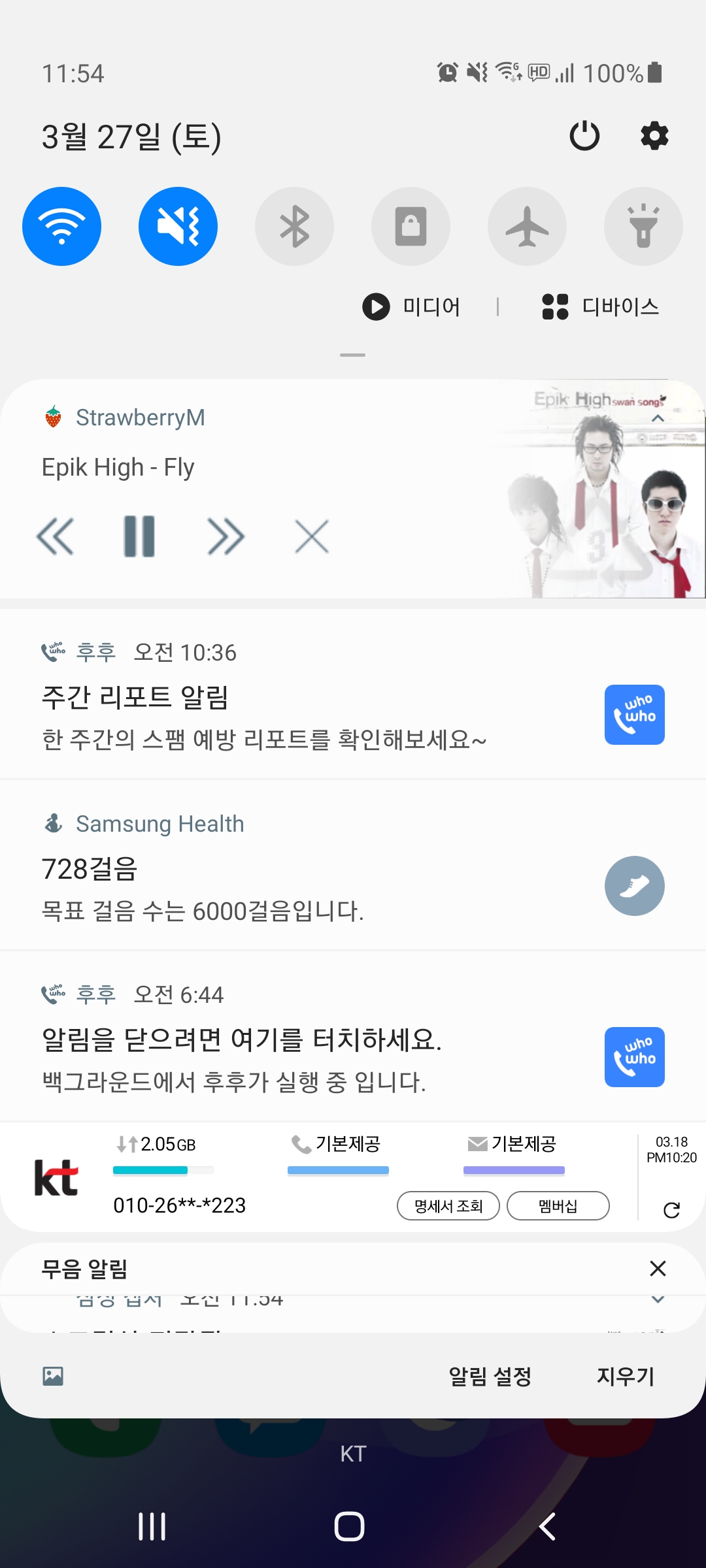Refresh the KT data usage widget

pyautogui.click(x=672, y=1206)
